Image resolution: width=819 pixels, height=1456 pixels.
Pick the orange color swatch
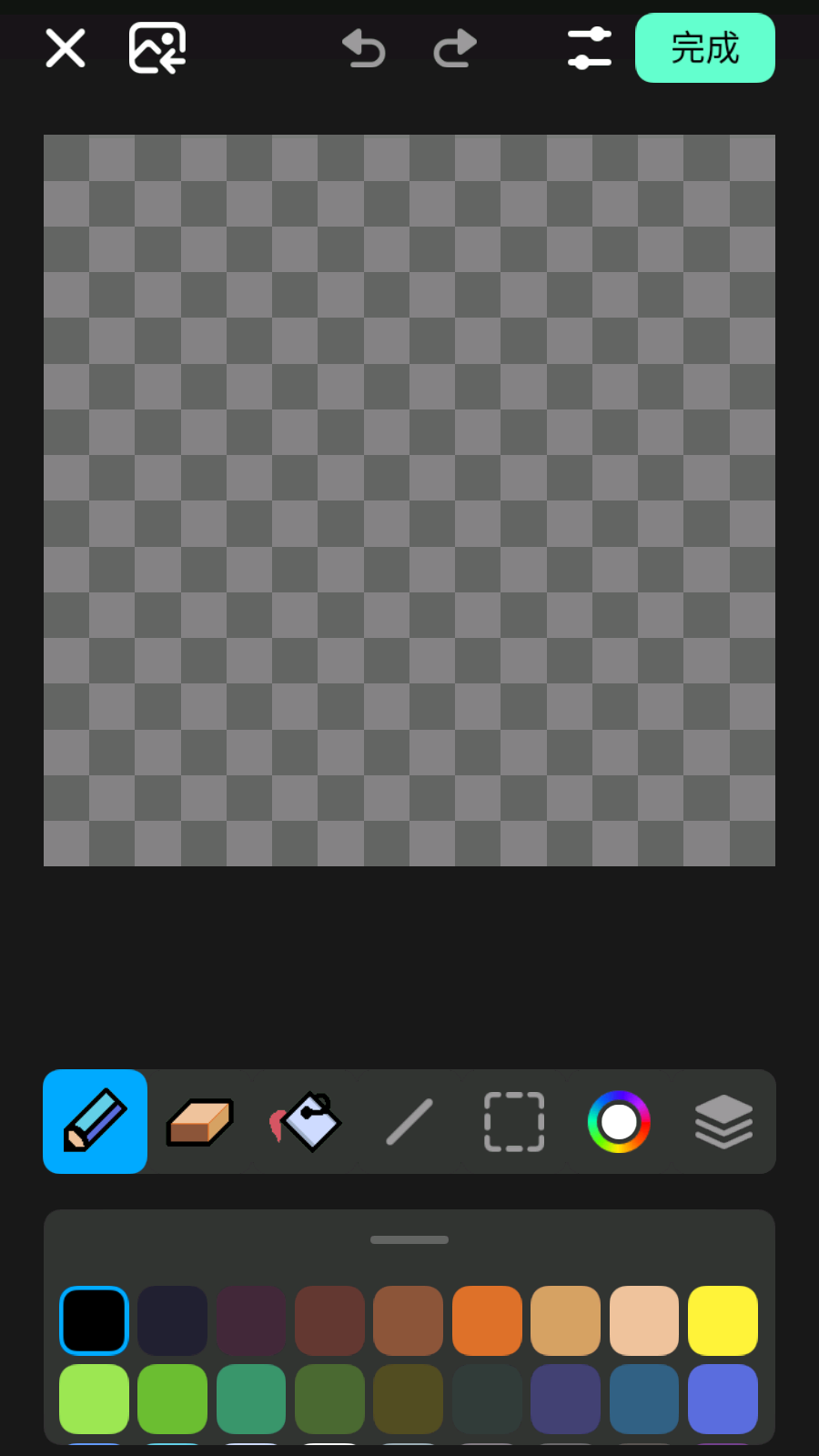tap(487, 1320)
